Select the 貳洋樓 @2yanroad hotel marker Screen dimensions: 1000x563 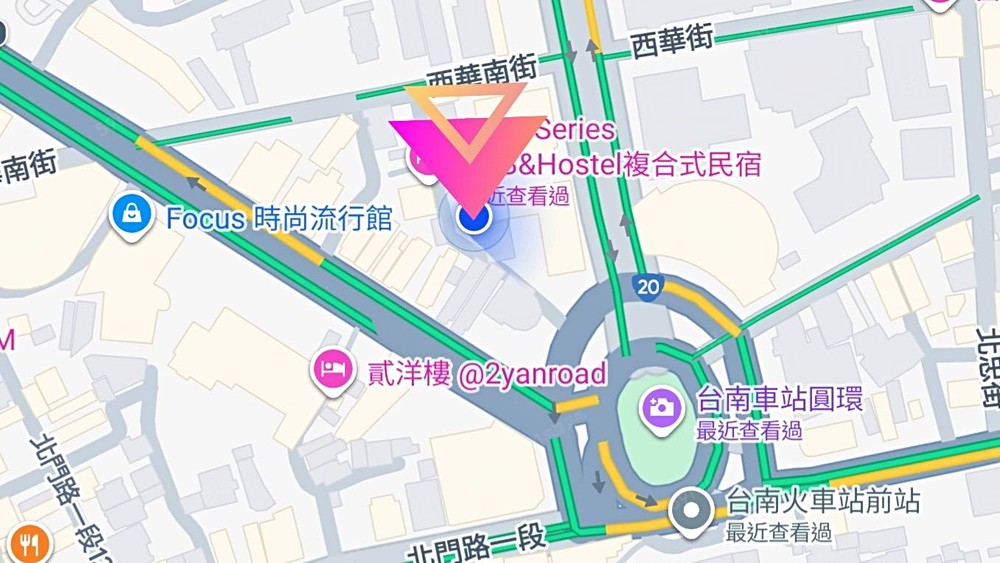pos(331,371)
